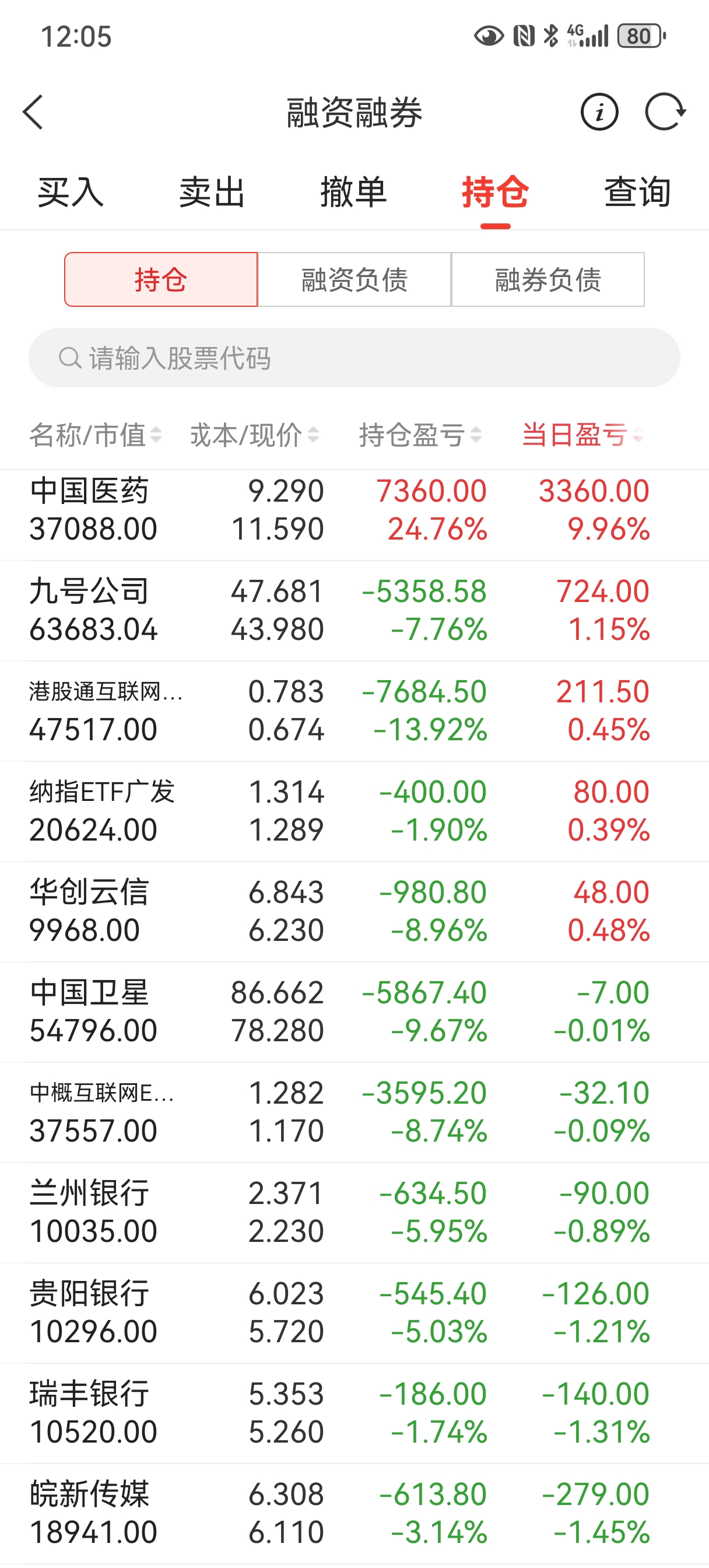709x1568 pixels.
Task: Tap the stock code search field
Action: tap(354, 358)
